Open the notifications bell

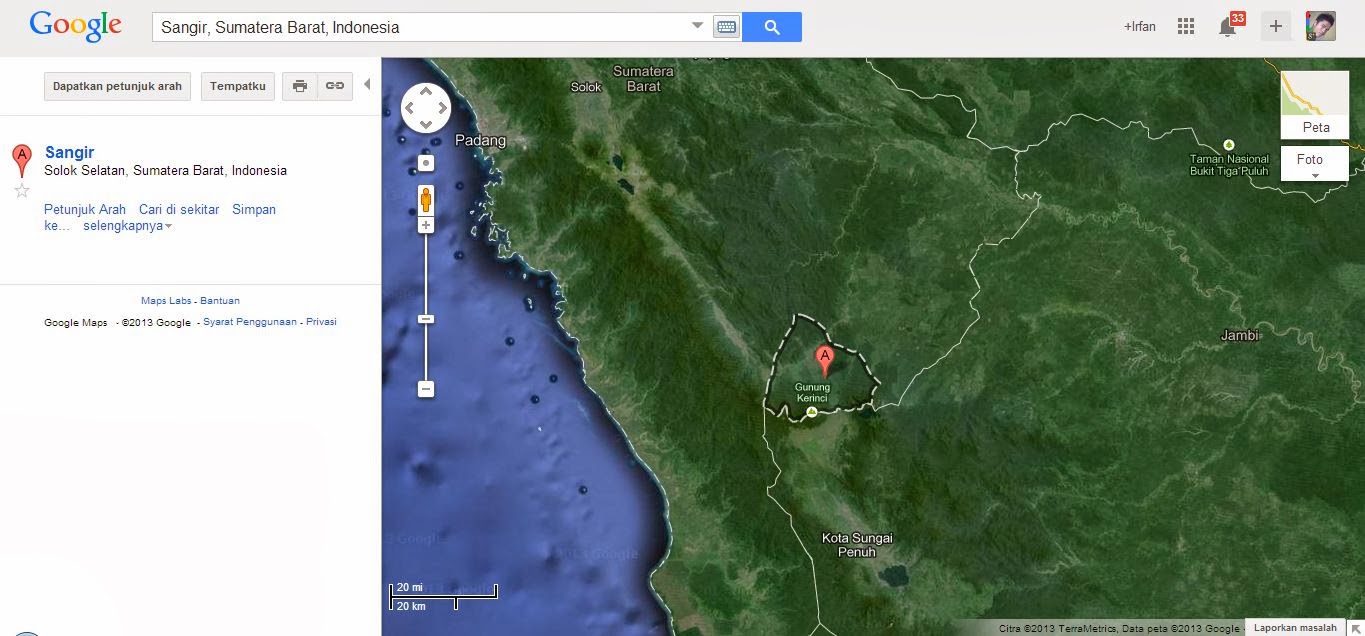[1228, 27]
